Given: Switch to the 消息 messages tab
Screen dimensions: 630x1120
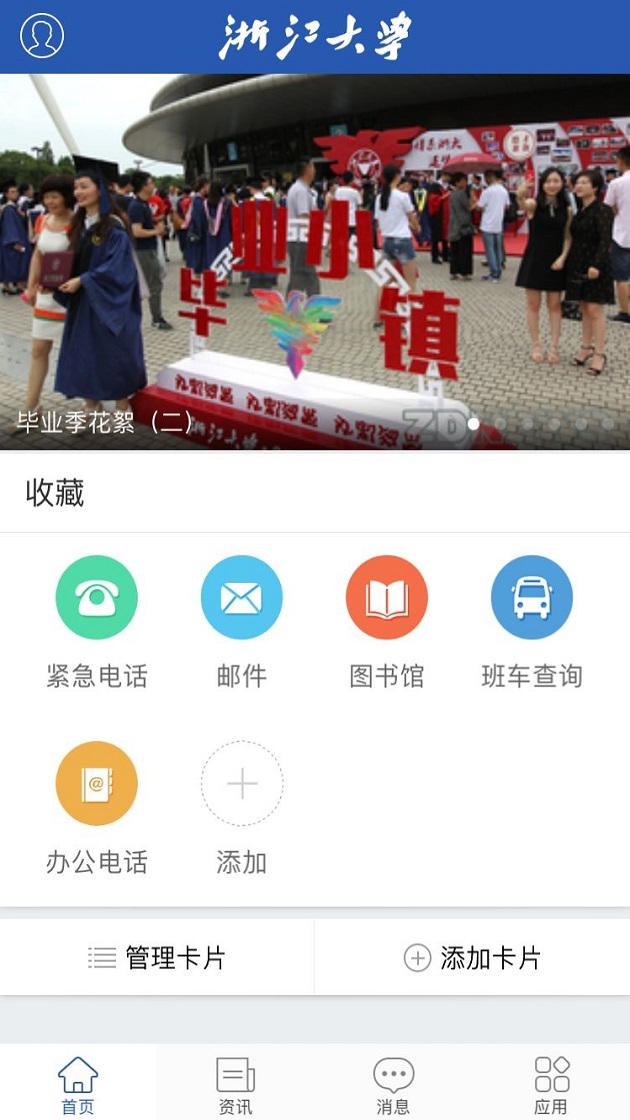Looking at the screenshot, I should pyautogui.click(x=393, y=1084).
